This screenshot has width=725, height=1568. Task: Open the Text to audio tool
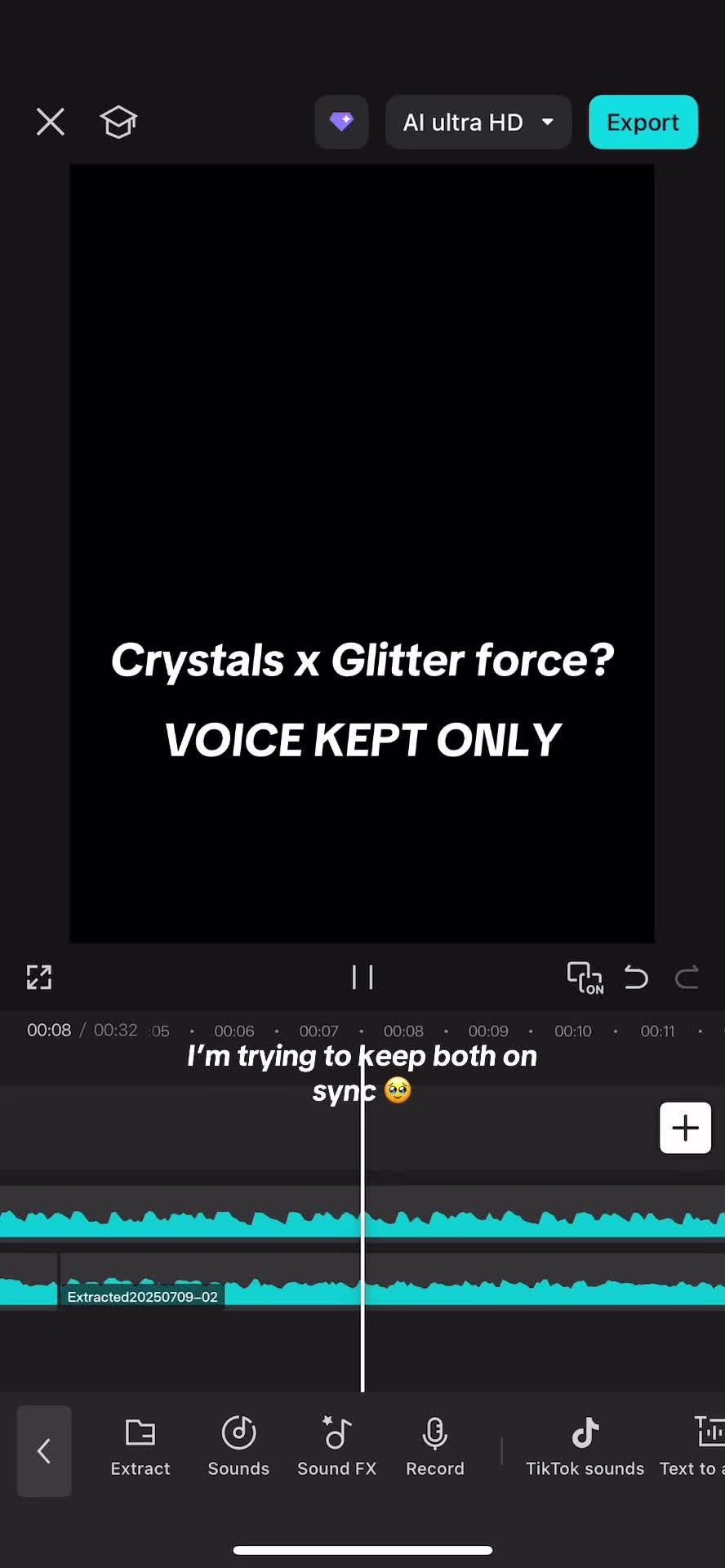click(x=692, y=1448)
